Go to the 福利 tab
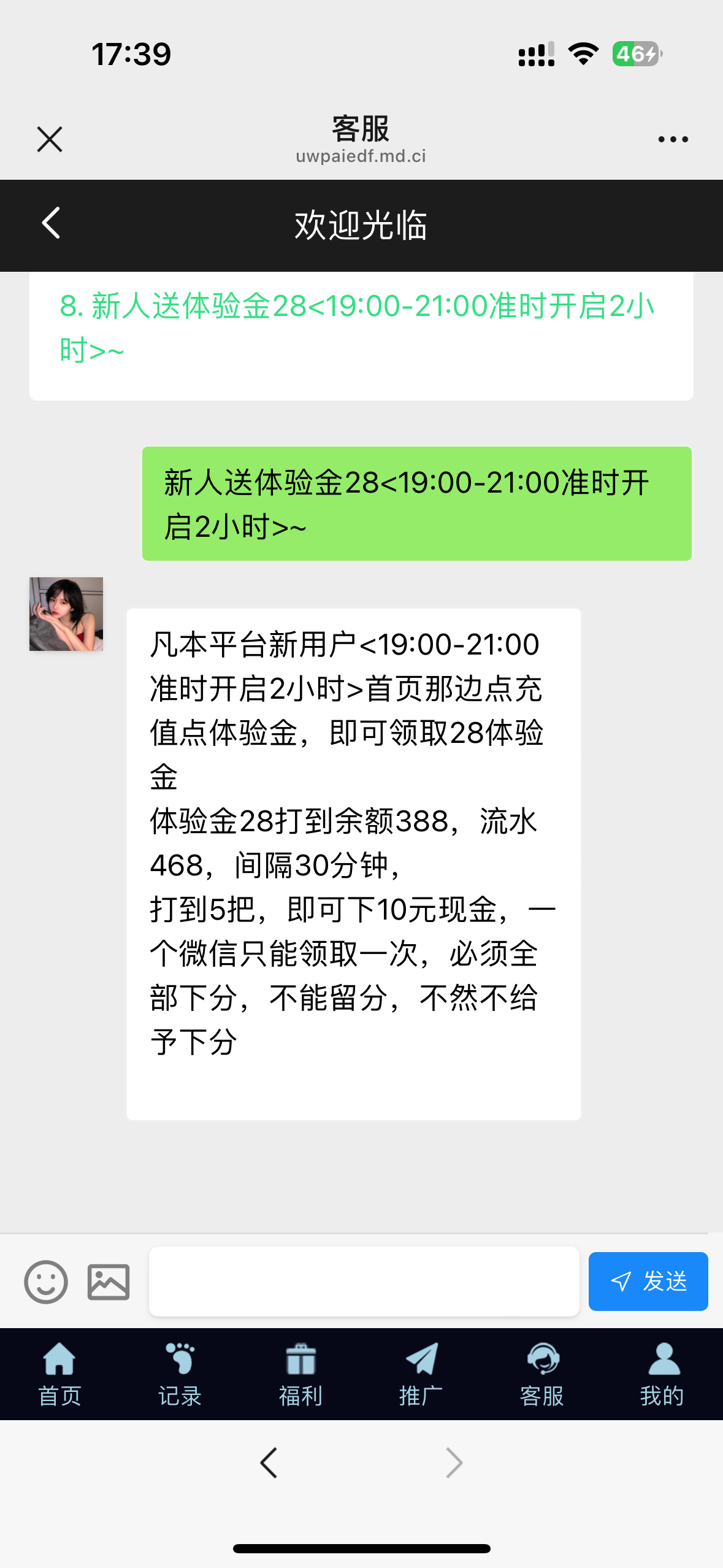This screenshot has width=723, height=1568. tap(300, 1374)
